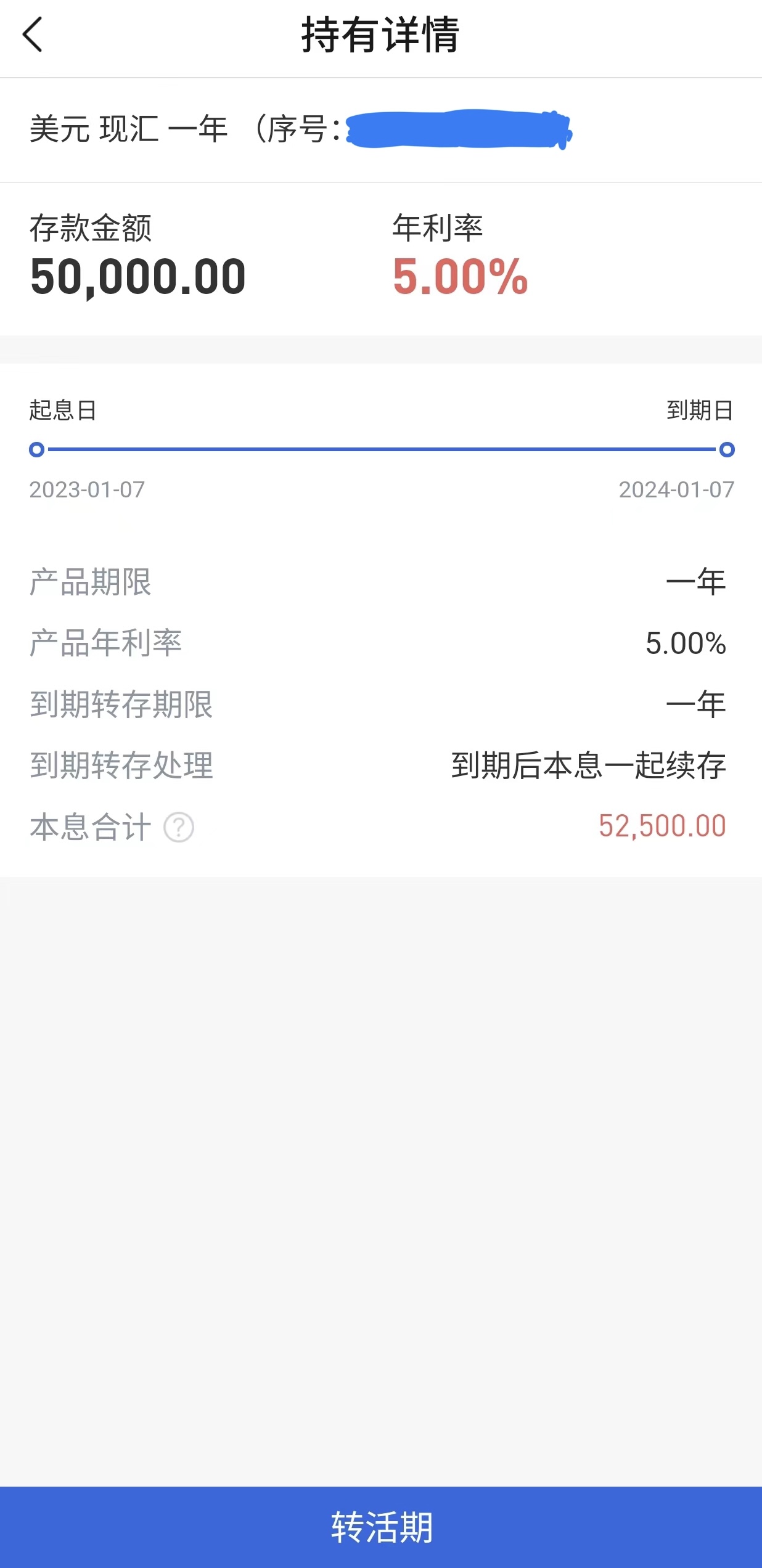
Task: Tap the start date circle marker
Action: click(x=37, y=450)
